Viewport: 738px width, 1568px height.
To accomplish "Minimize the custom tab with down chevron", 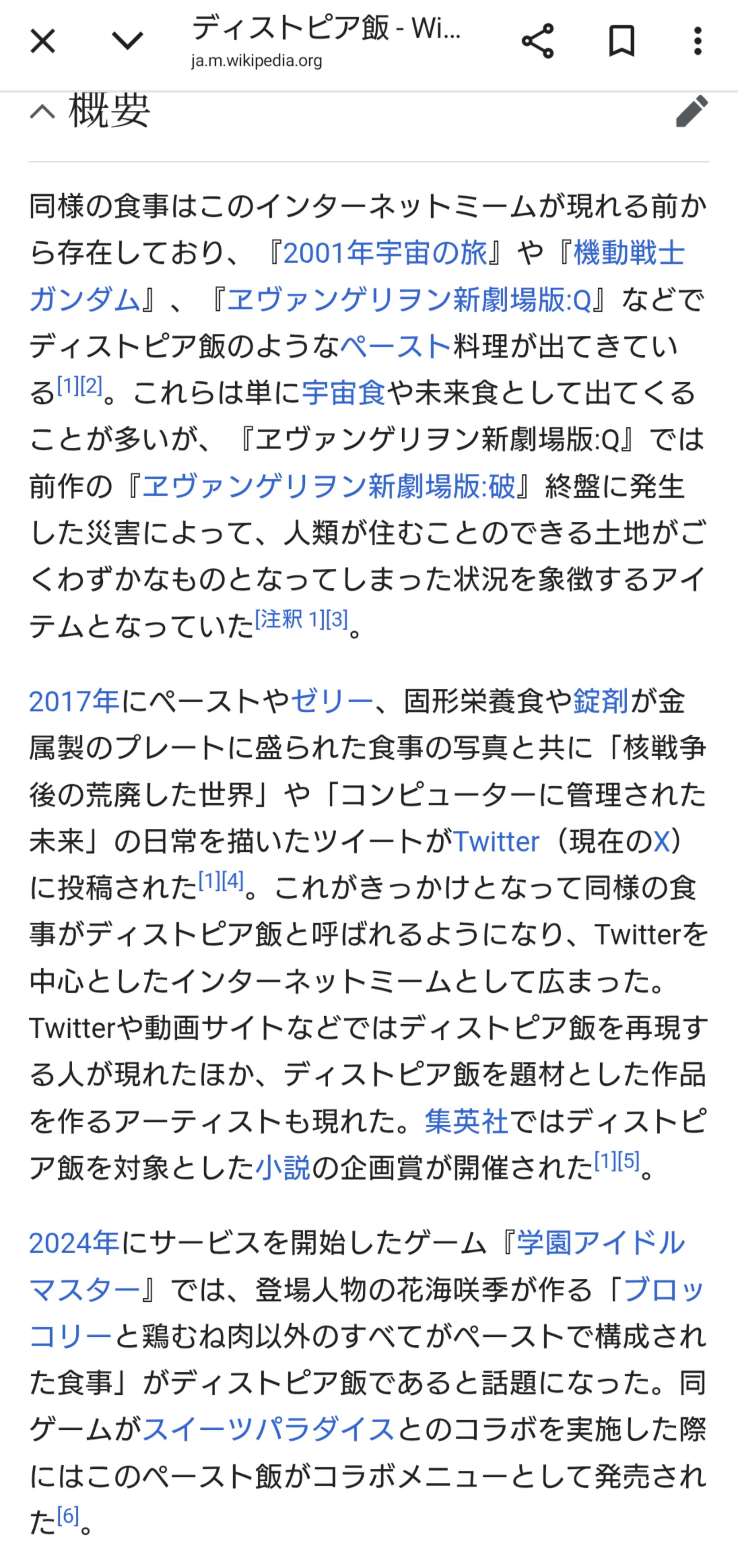I will click(x=128, y=41).
